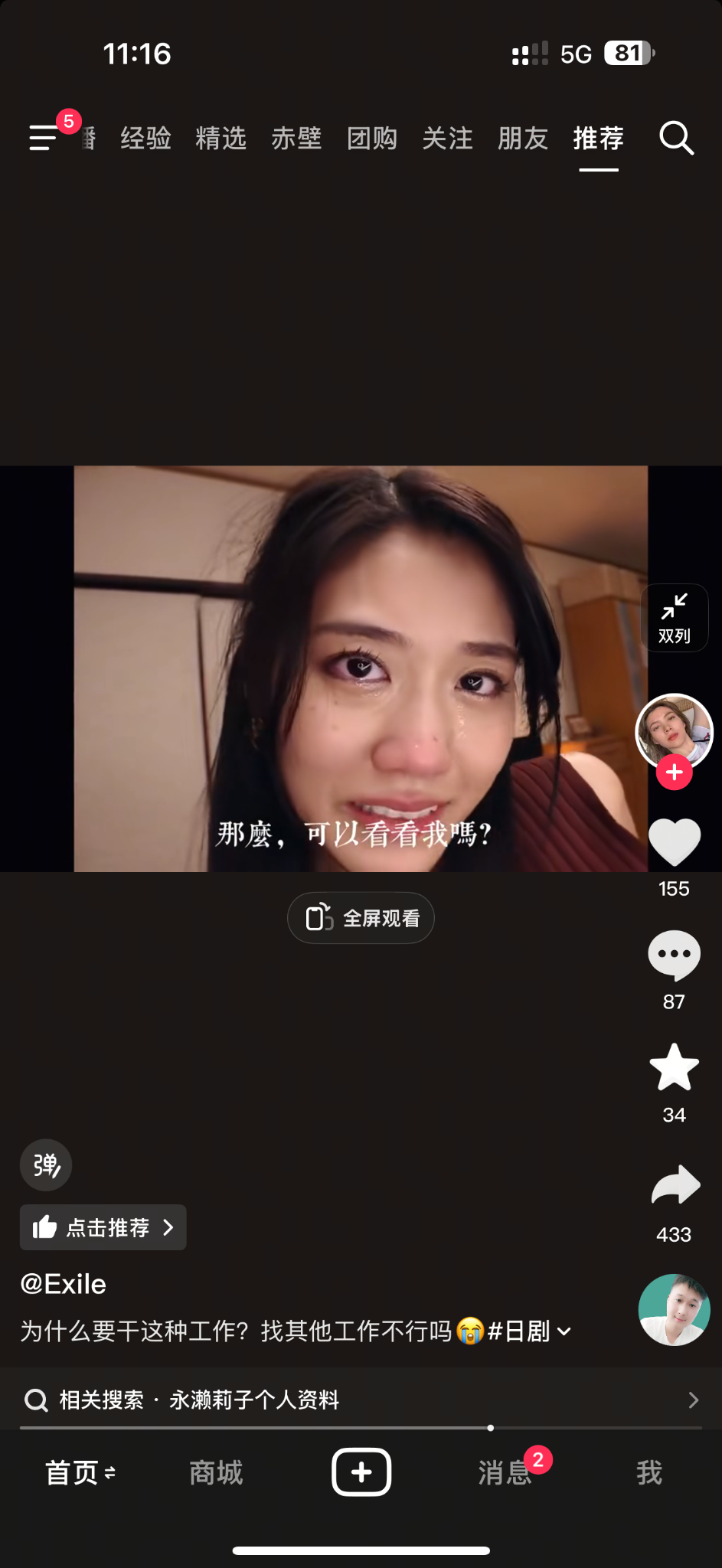Screen dimensions: 722x1568
Task: Open the 商城 tab
Action: click(x=216, y=1472)
